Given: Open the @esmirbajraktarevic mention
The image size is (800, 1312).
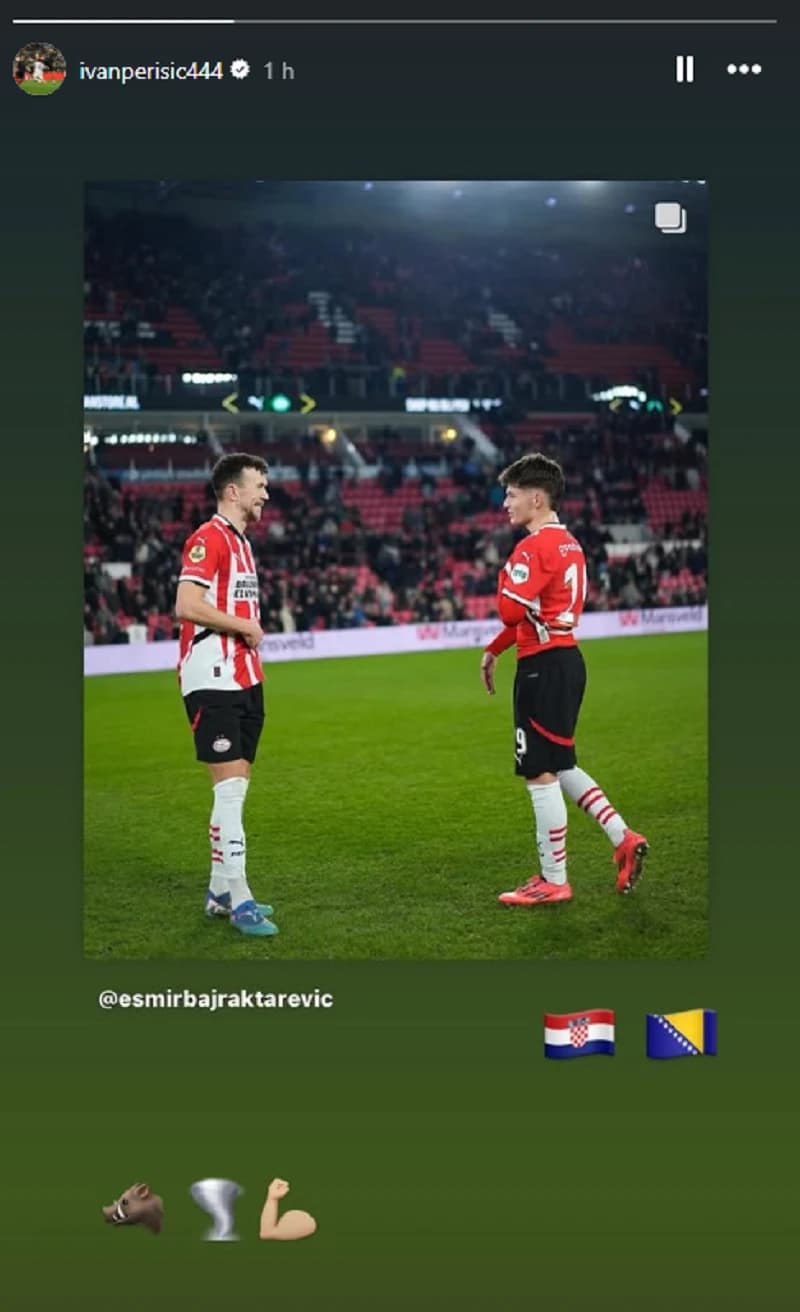Looking at the screenshot, I should tap(215, 999).
